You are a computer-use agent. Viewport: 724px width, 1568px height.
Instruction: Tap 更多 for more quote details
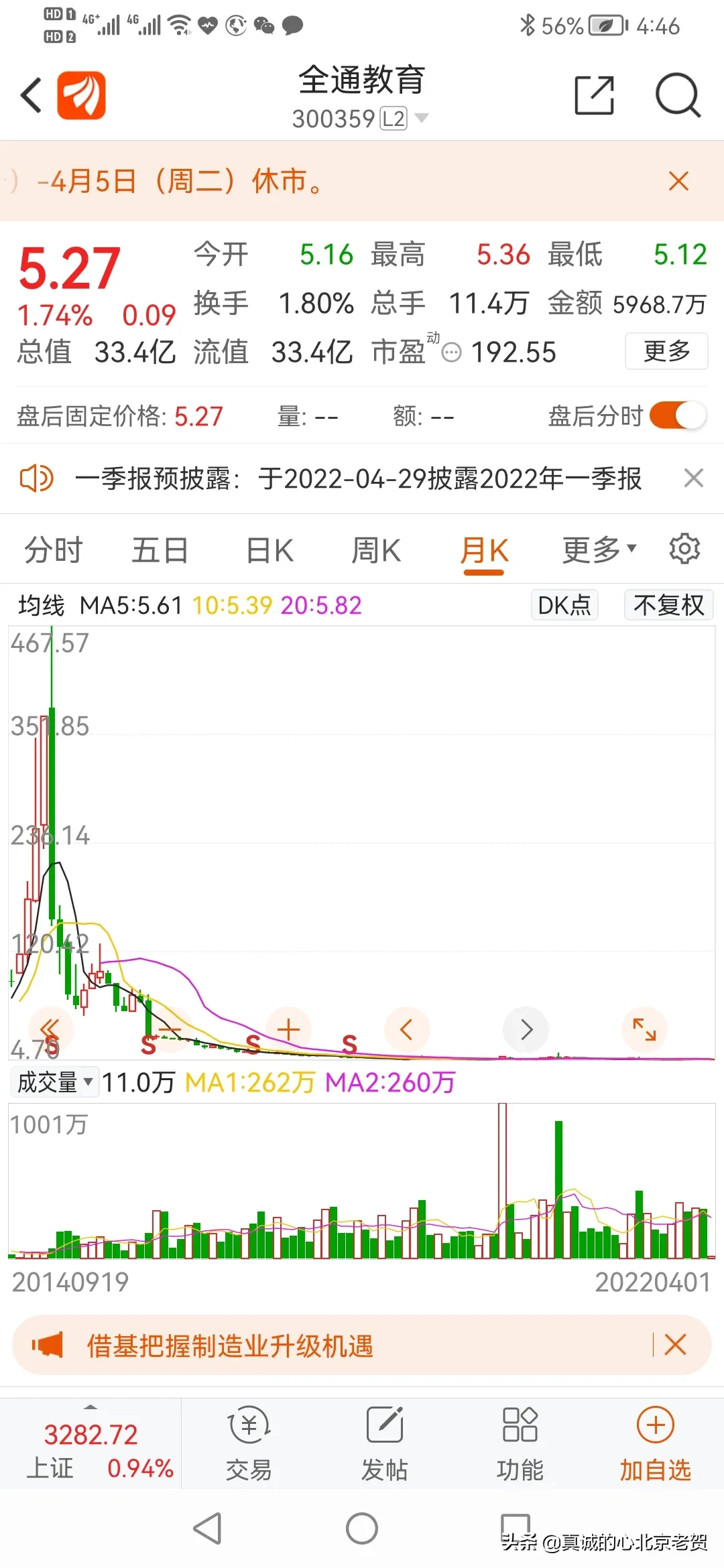666,350
